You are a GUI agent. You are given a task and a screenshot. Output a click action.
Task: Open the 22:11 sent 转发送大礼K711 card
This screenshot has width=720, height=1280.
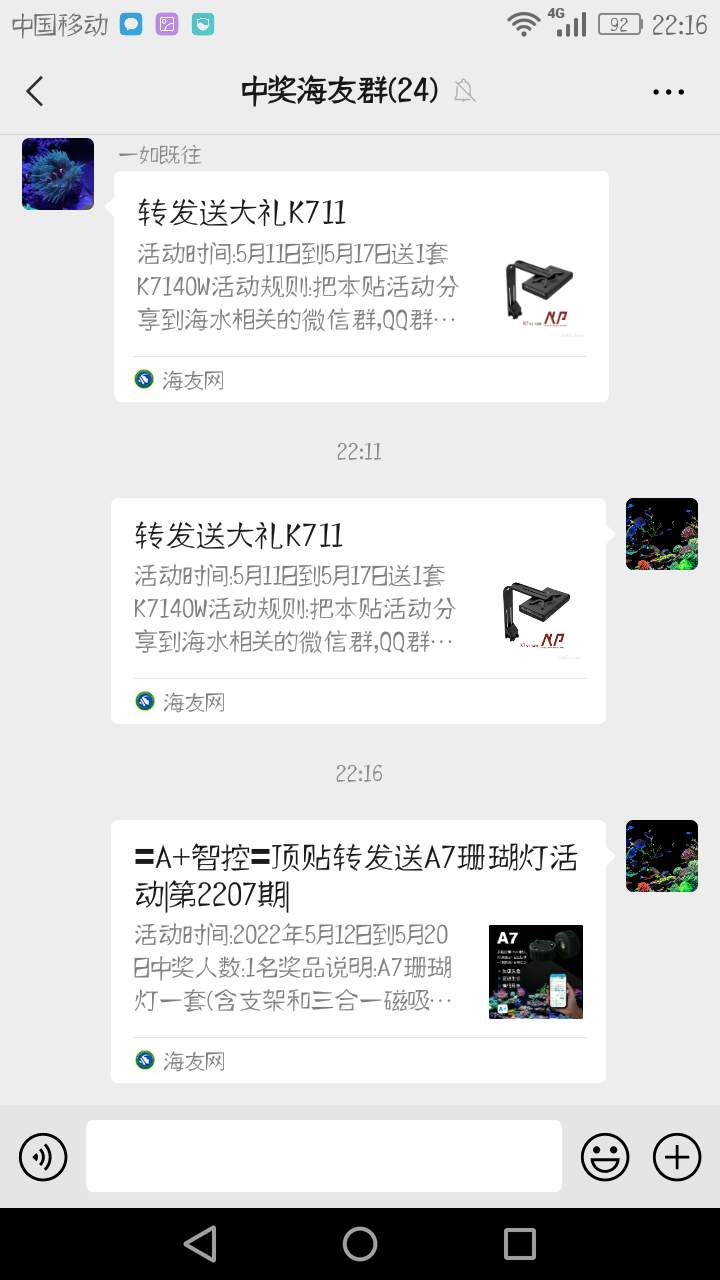coord(358,610)
